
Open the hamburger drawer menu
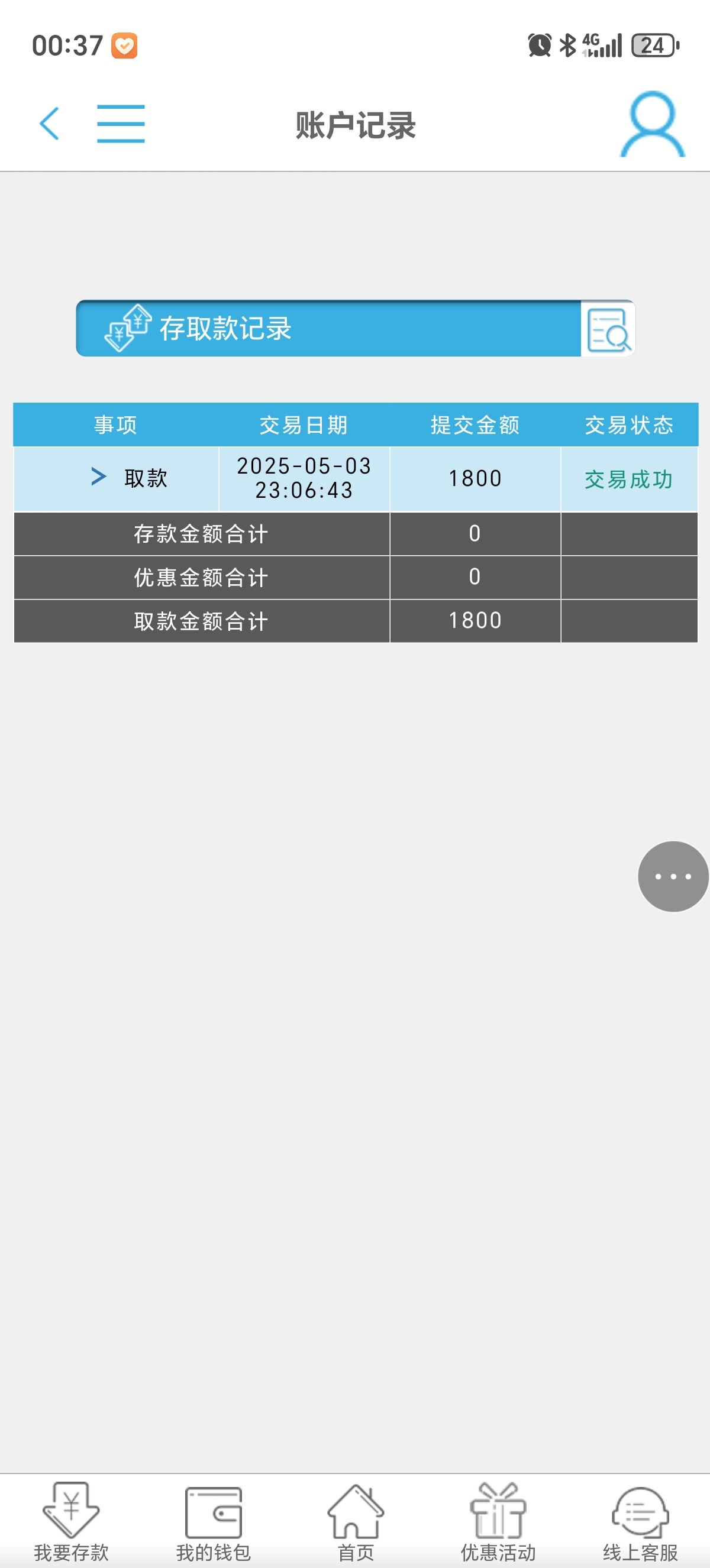click(x=121, y=124)
